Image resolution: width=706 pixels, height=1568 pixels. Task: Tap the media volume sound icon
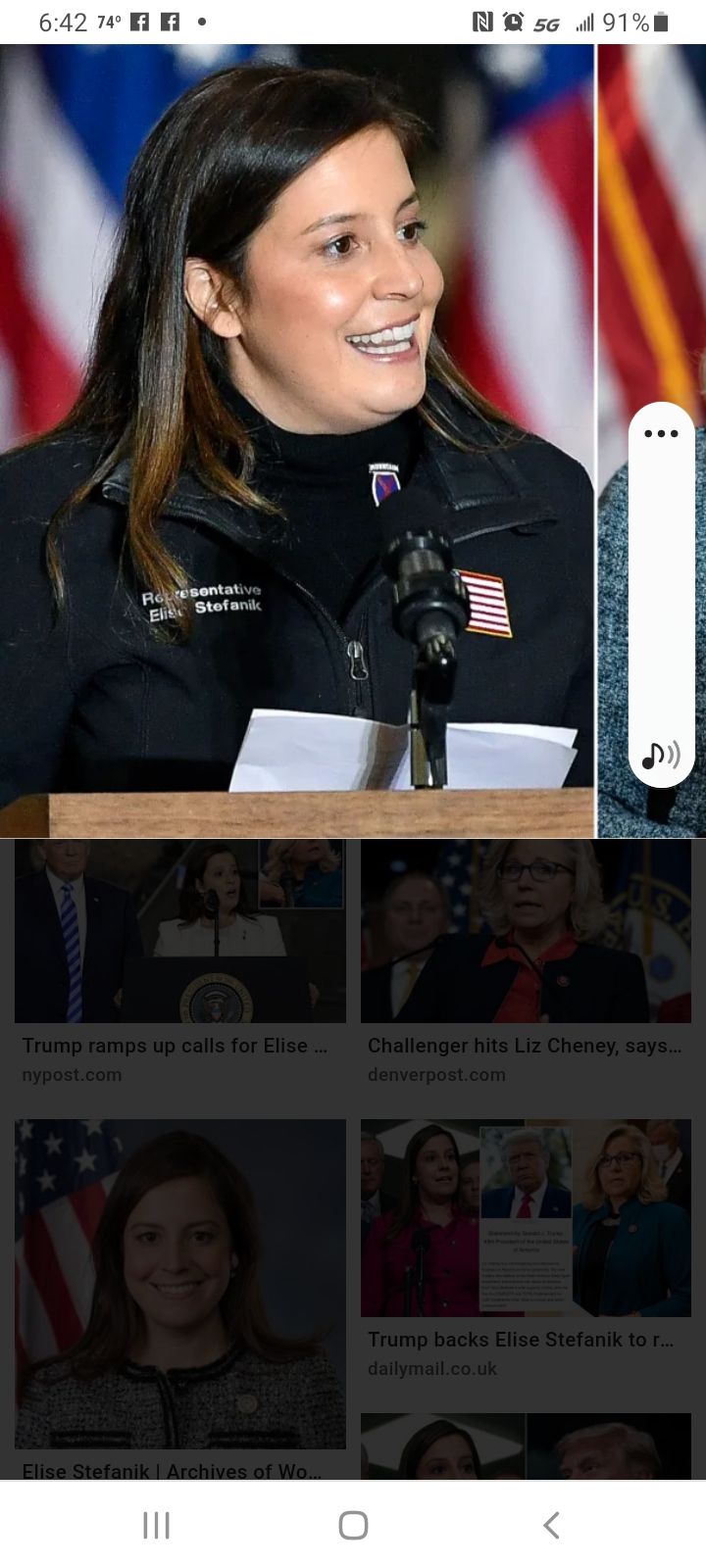(660, 755)
